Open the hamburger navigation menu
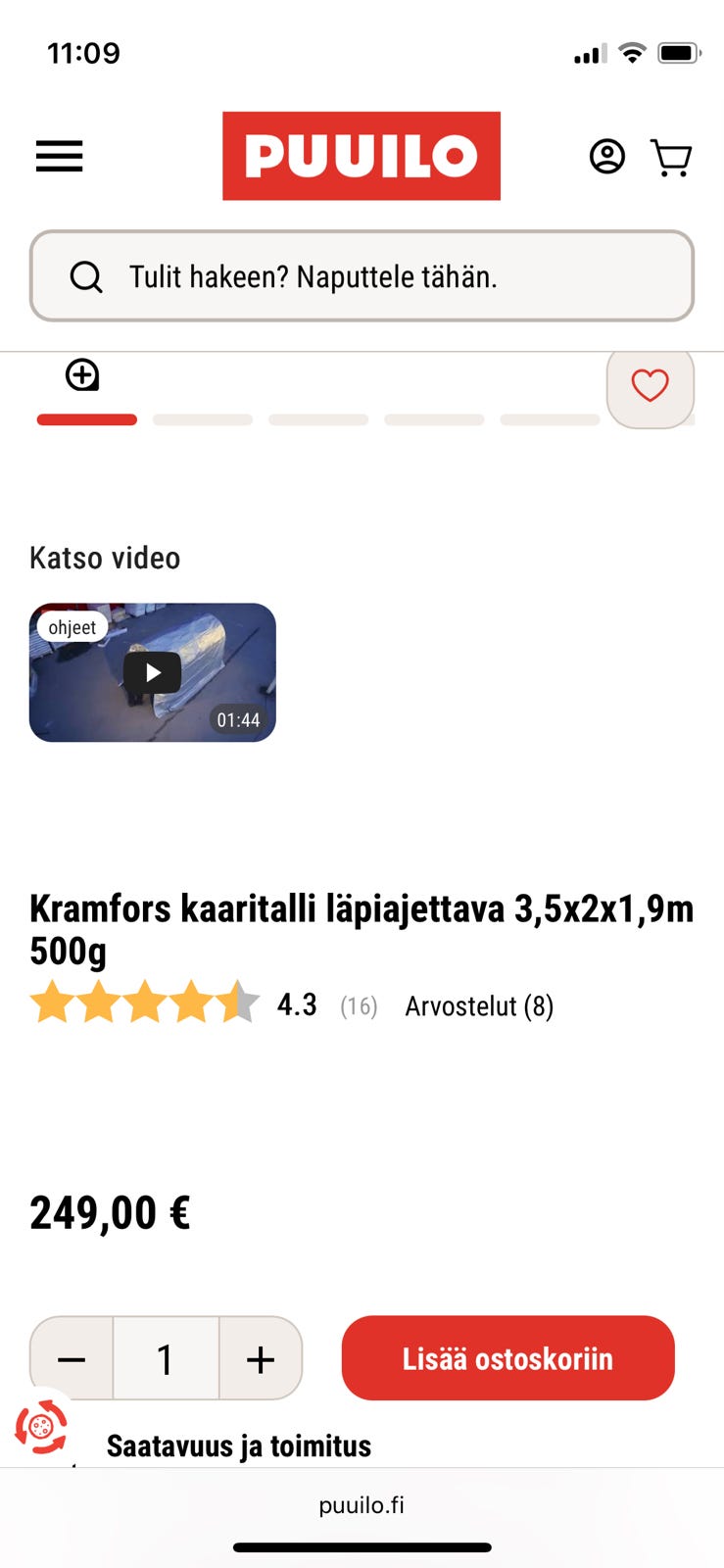 (x=59, y=157)
